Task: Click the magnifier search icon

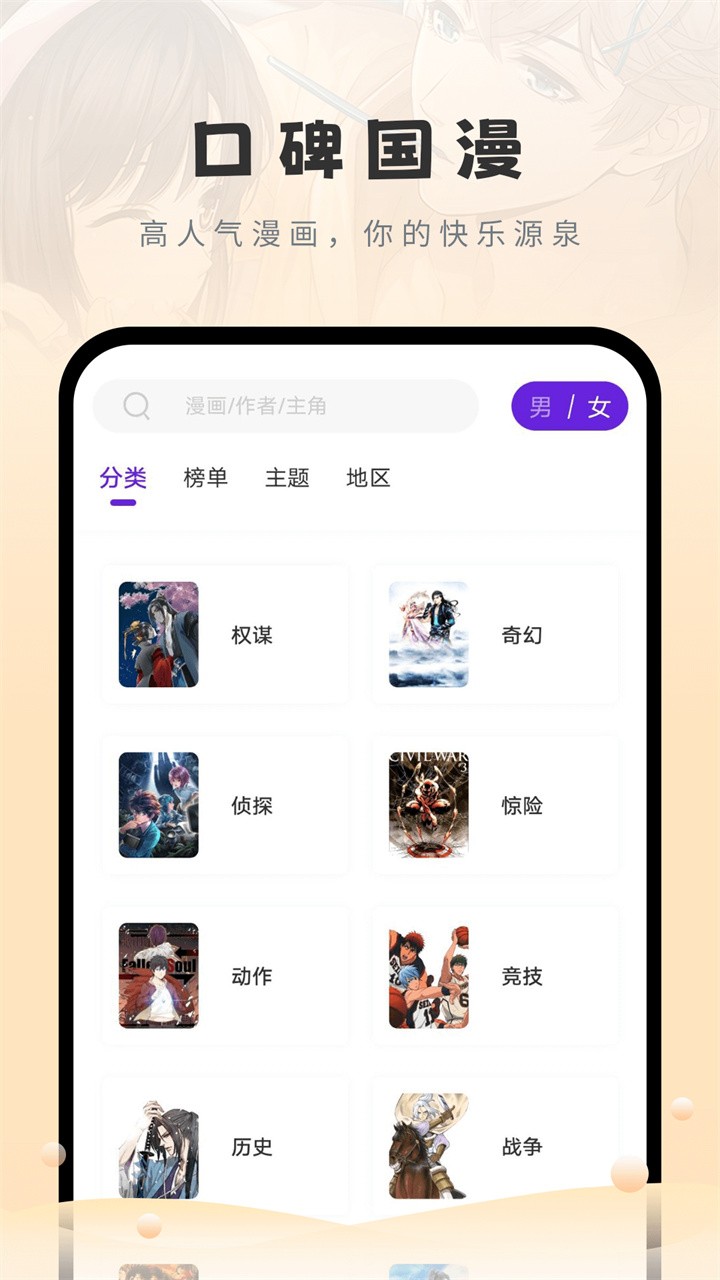Action: click(134, 406)
